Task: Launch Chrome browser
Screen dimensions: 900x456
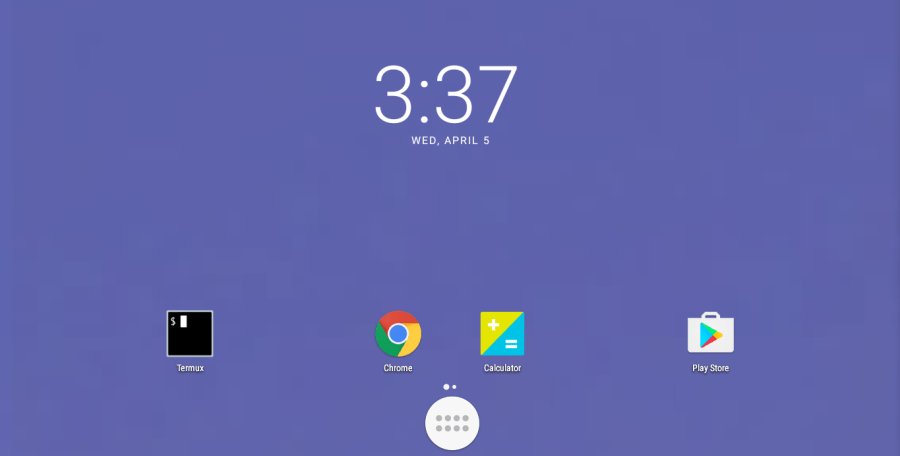Action: (398, 334)
